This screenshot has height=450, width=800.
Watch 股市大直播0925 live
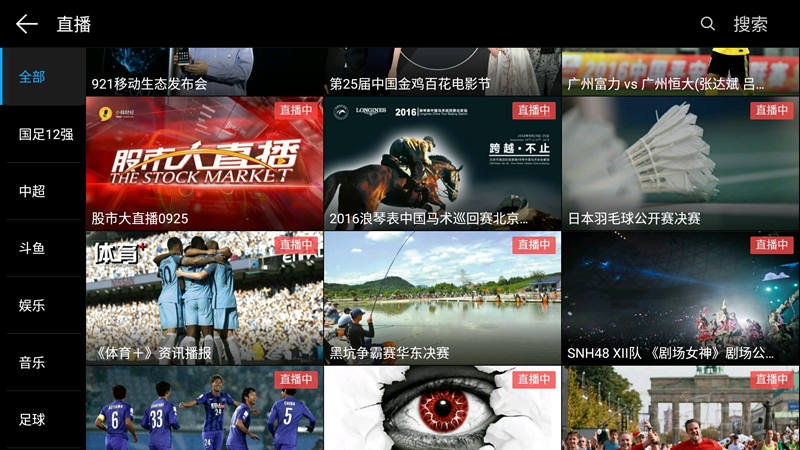(x=204, y=162)
